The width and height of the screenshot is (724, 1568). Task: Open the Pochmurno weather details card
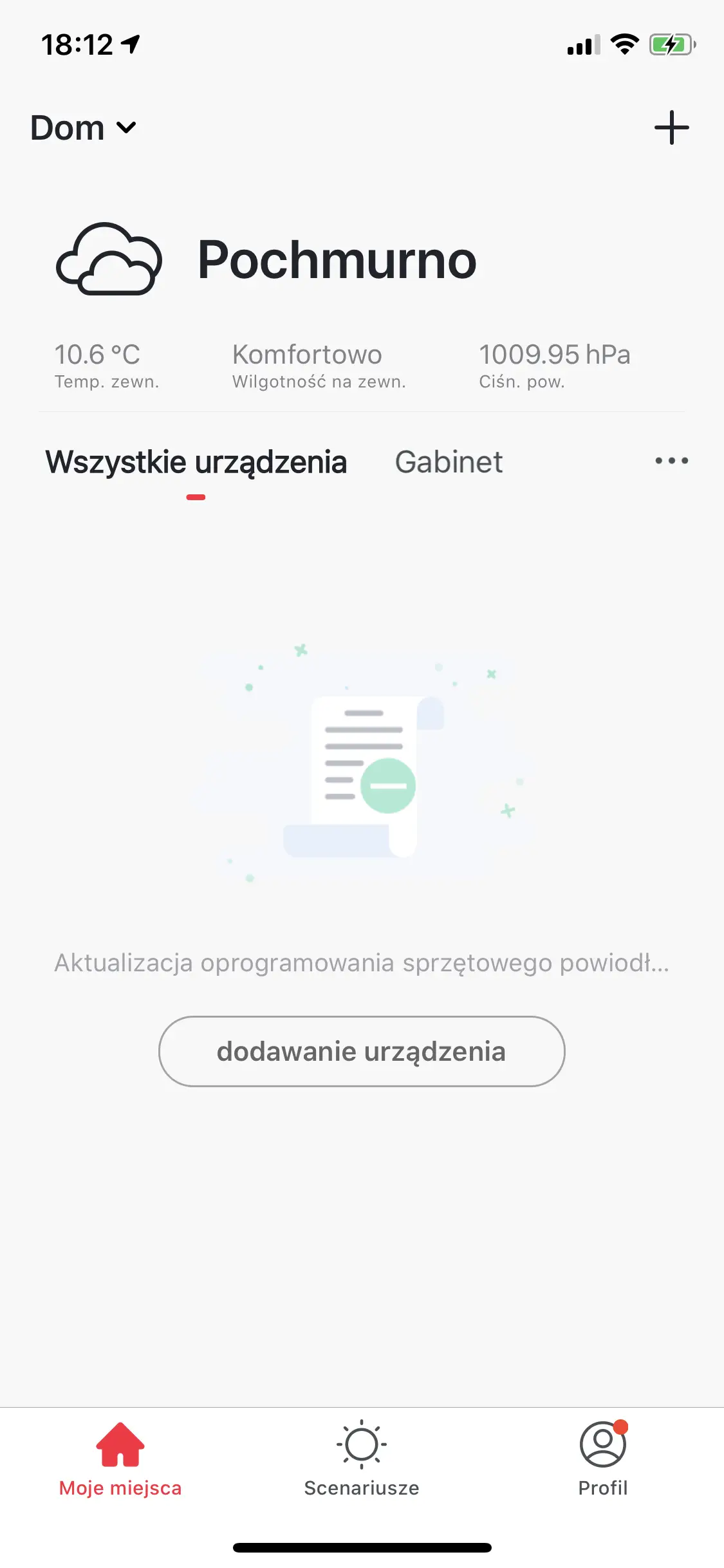[x=337, y=260]
